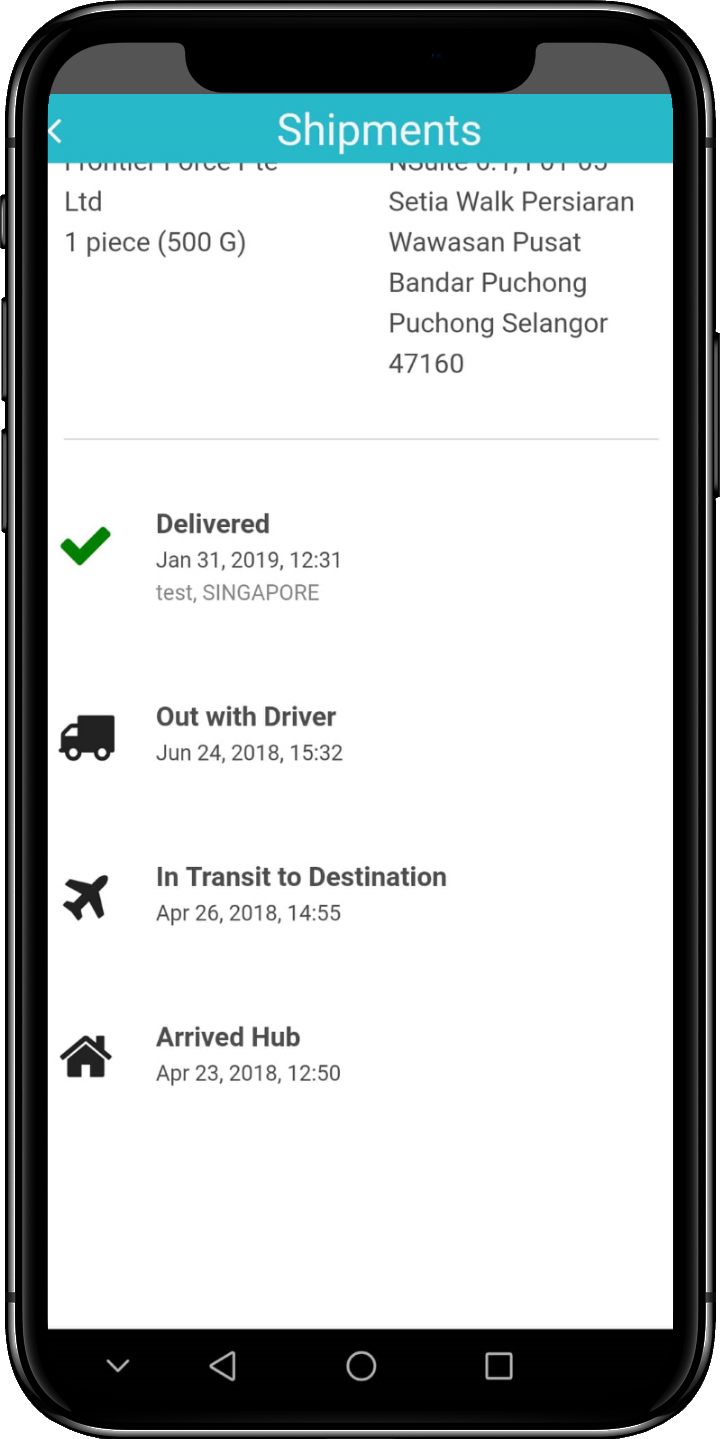Open the recent apps view
This screenshot has height=1439, width=720.
tap(498, 1366)
